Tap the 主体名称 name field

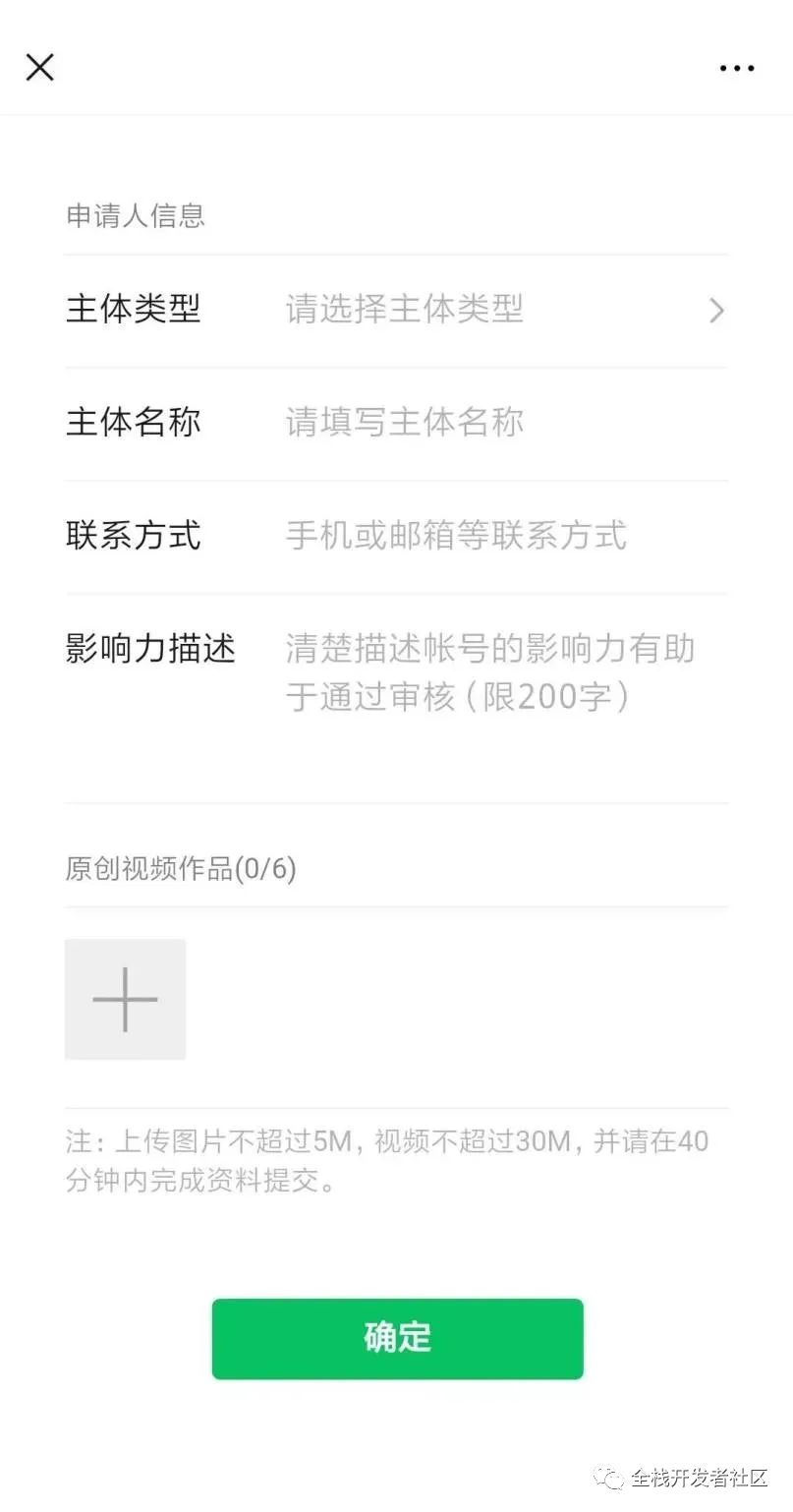tap(396, 424)
